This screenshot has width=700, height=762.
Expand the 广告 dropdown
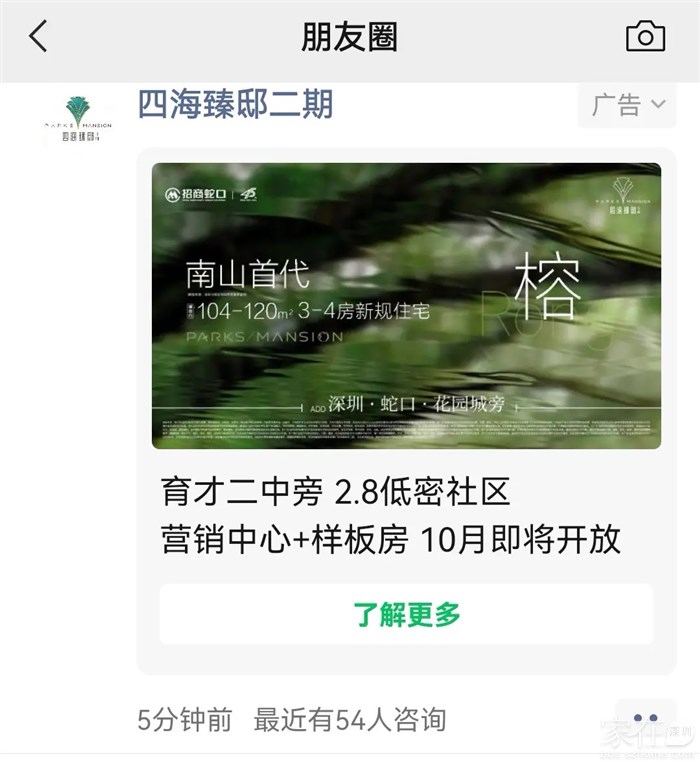[628, 105]
